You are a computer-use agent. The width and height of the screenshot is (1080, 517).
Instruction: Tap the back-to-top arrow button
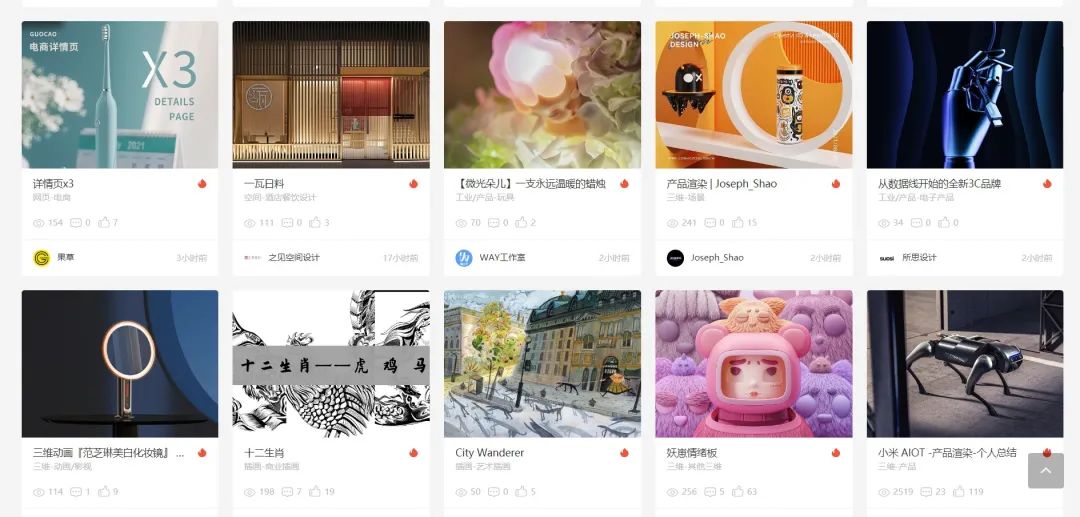pos(1046,470)
